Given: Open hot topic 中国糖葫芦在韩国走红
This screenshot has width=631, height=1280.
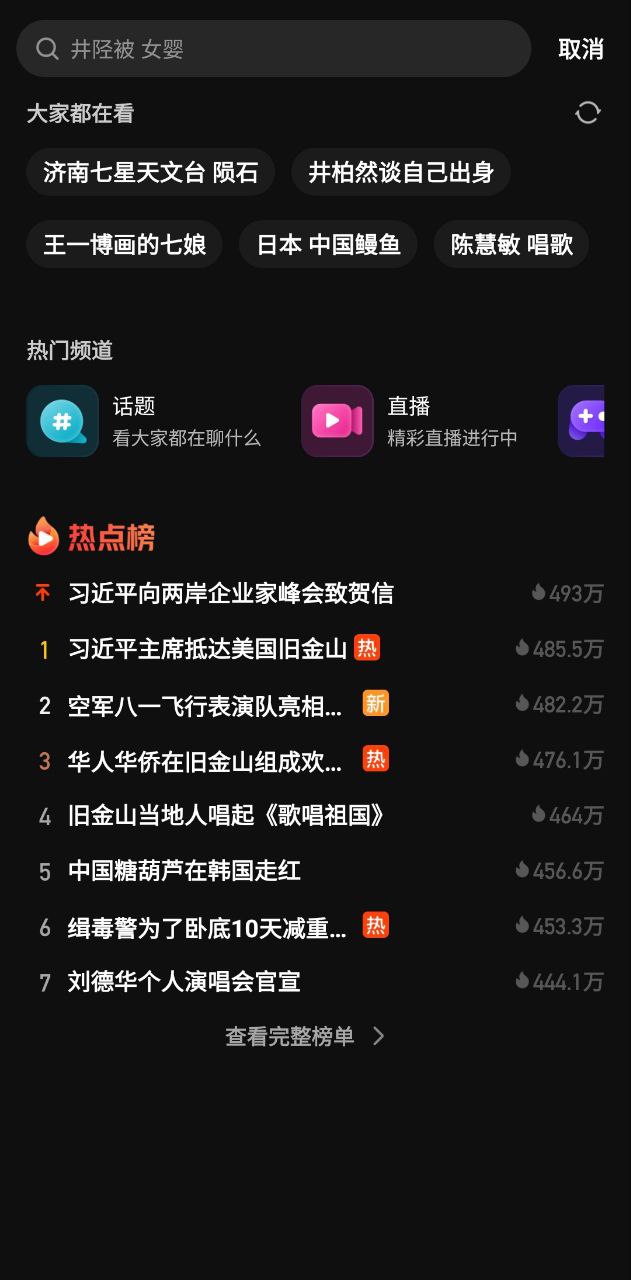Looking at the screenshot, I should coord(184,871).
